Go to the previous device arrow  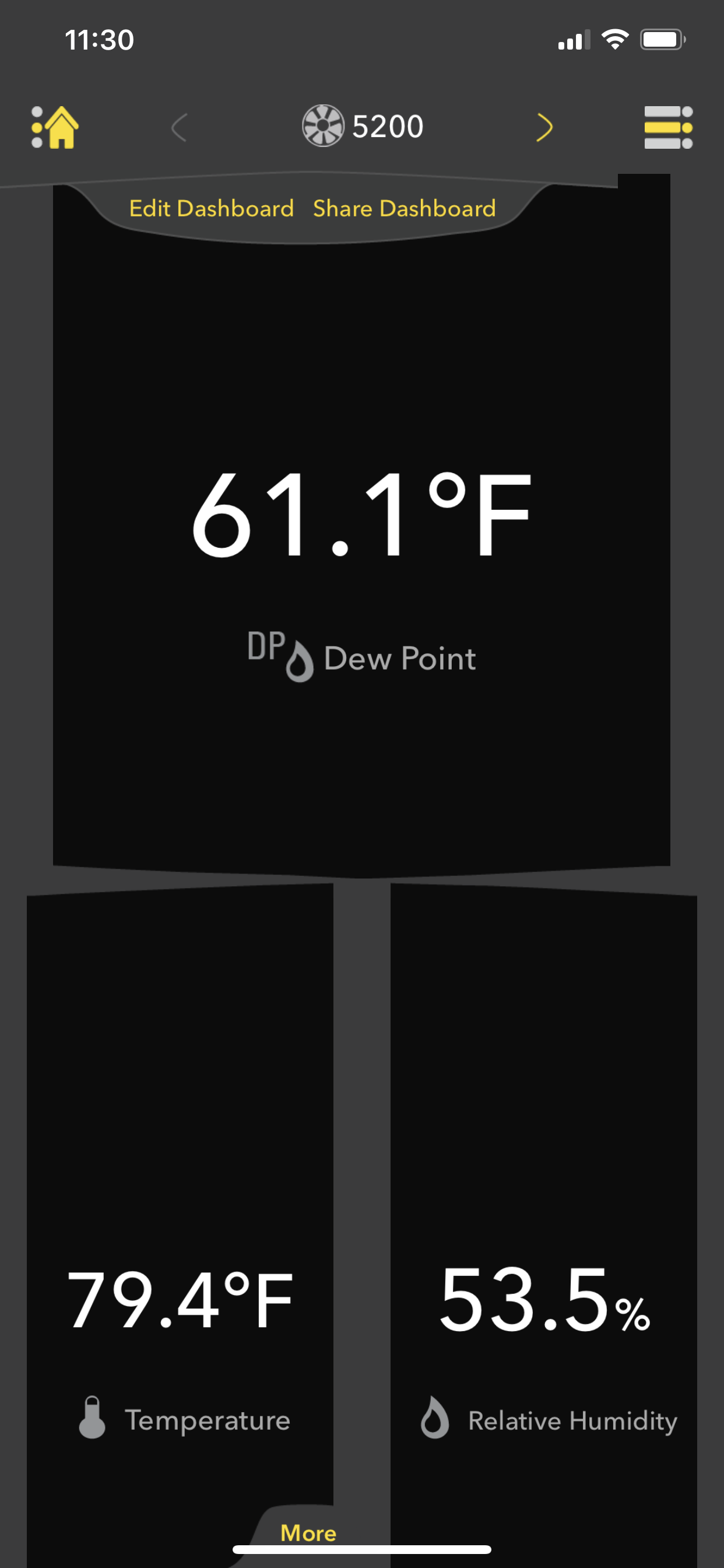tap(179, 127)
